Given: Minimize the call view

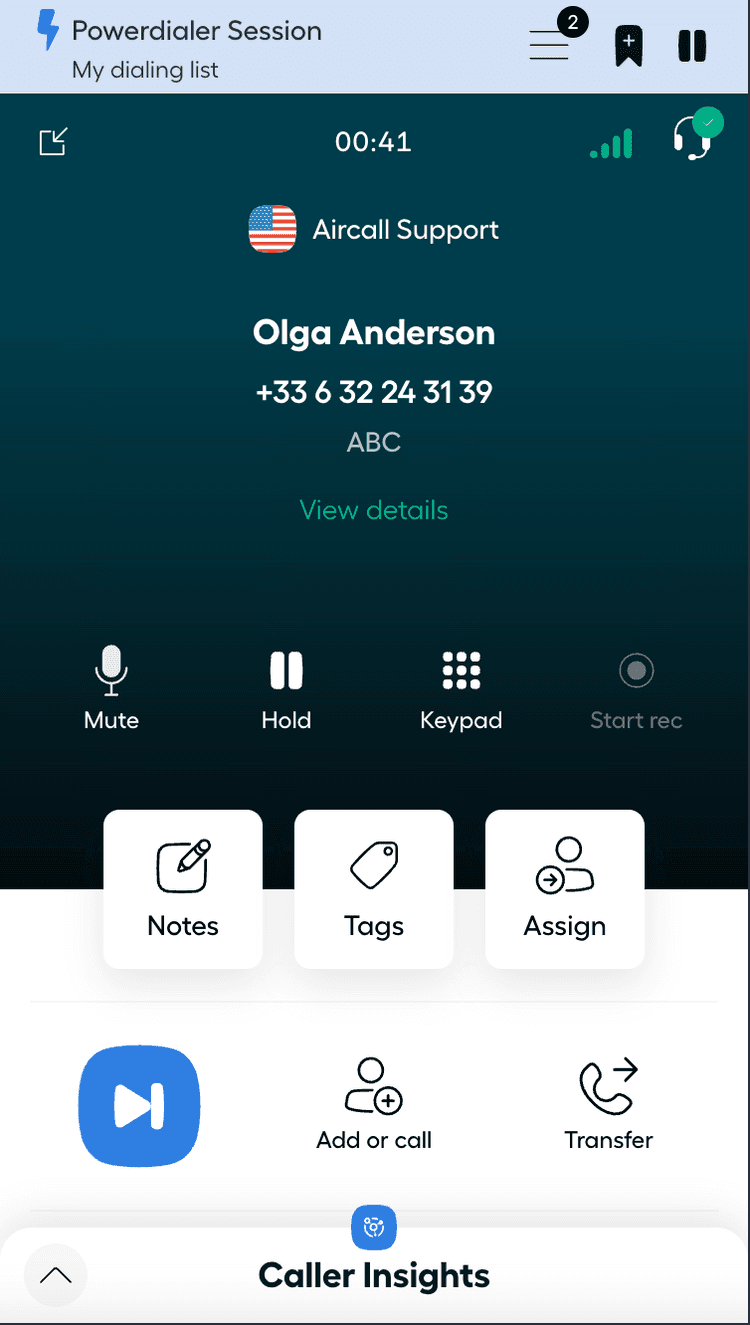Looking at the screenshot, I should pyautogui.click(x=53, y=142).
